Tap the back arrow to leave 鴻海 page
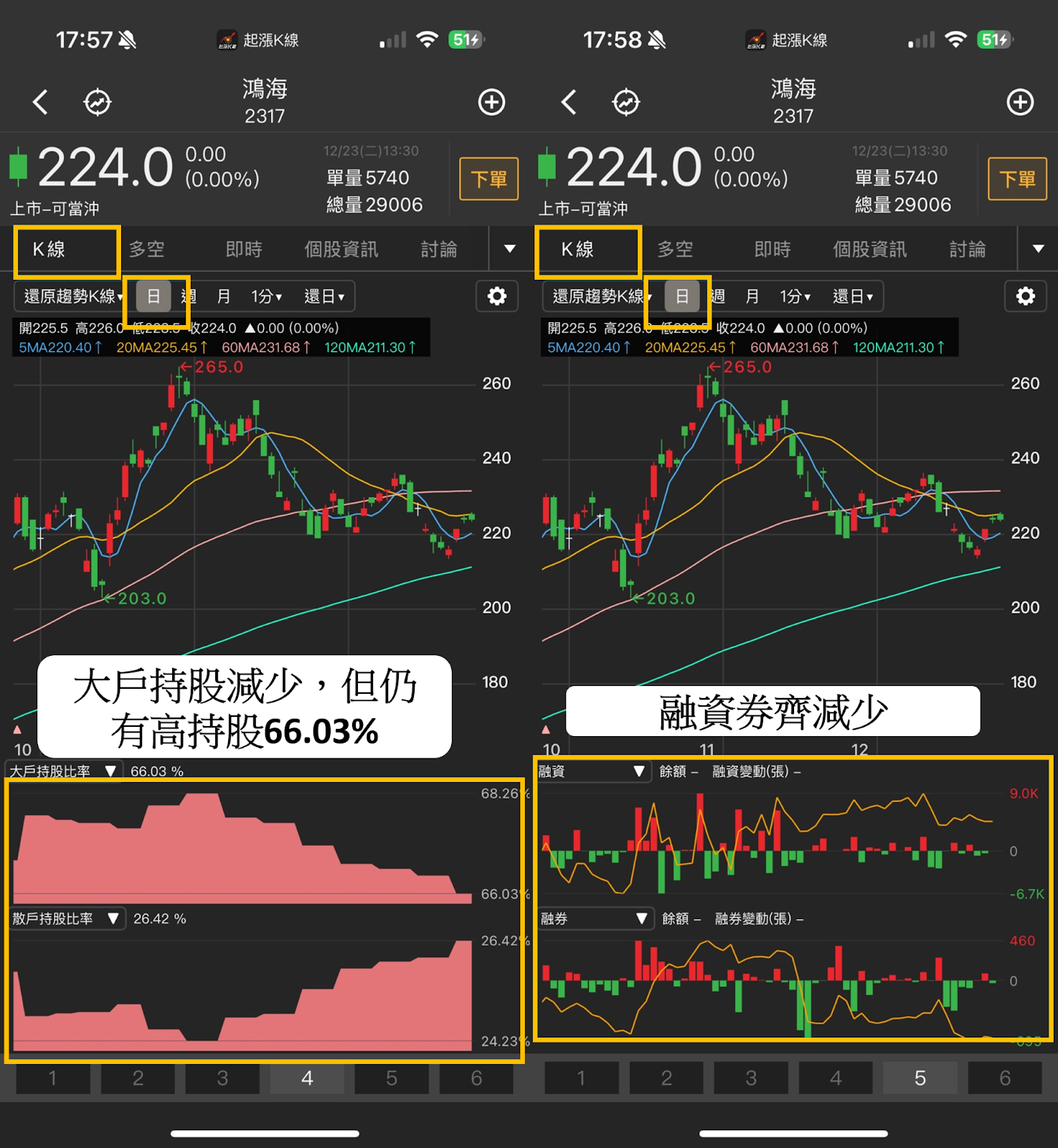The width and height of the screenshot is (1058, 1148). [x=41, y=101]
